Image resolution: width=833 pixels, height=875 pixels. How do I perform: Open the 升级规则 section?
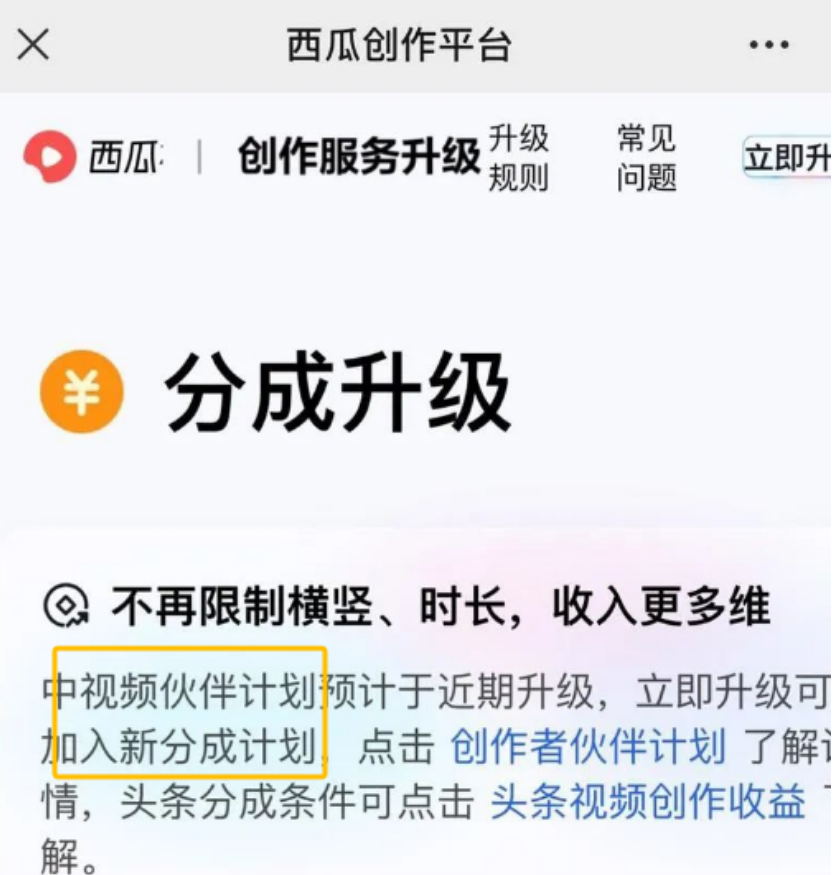point(518,158)
